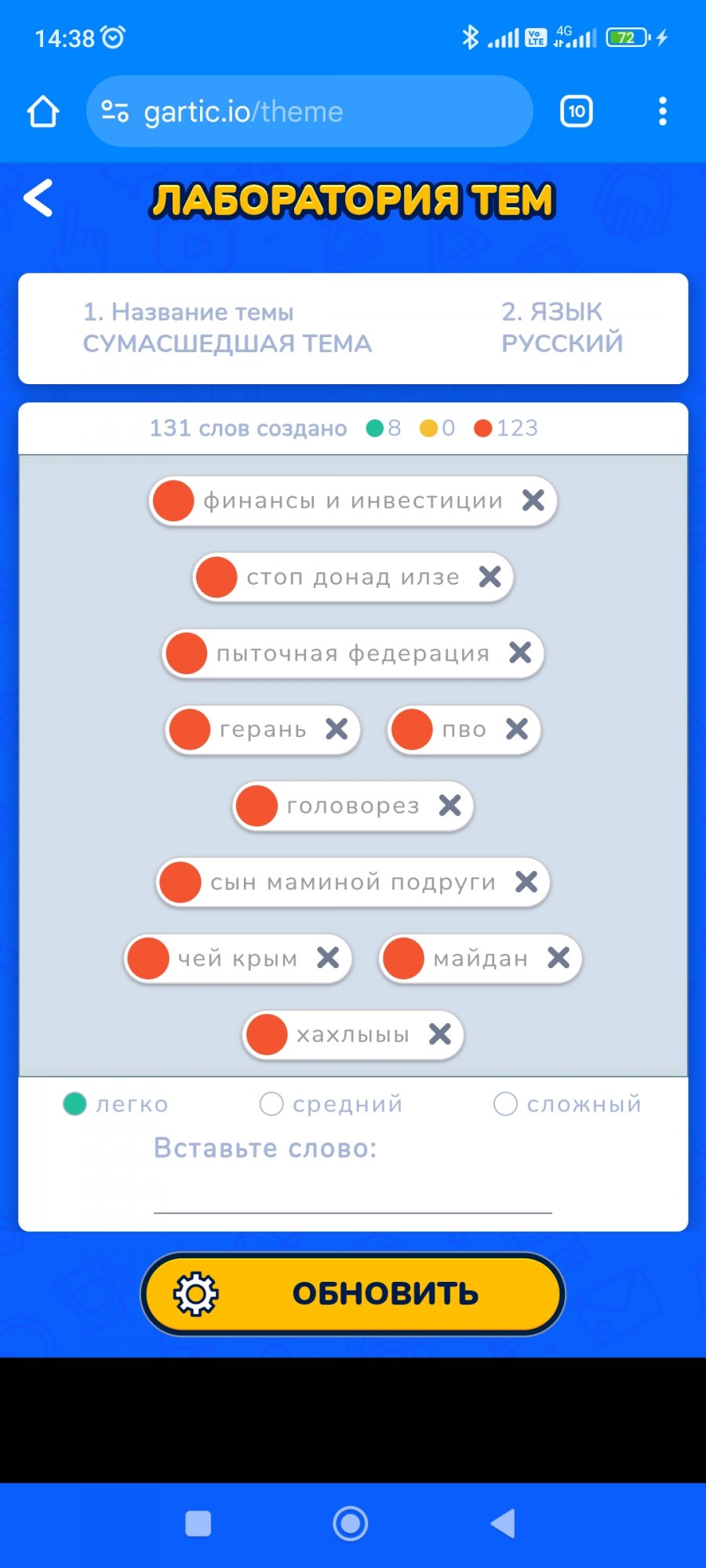Select the средний difficulty

(x=331, y=1104)
